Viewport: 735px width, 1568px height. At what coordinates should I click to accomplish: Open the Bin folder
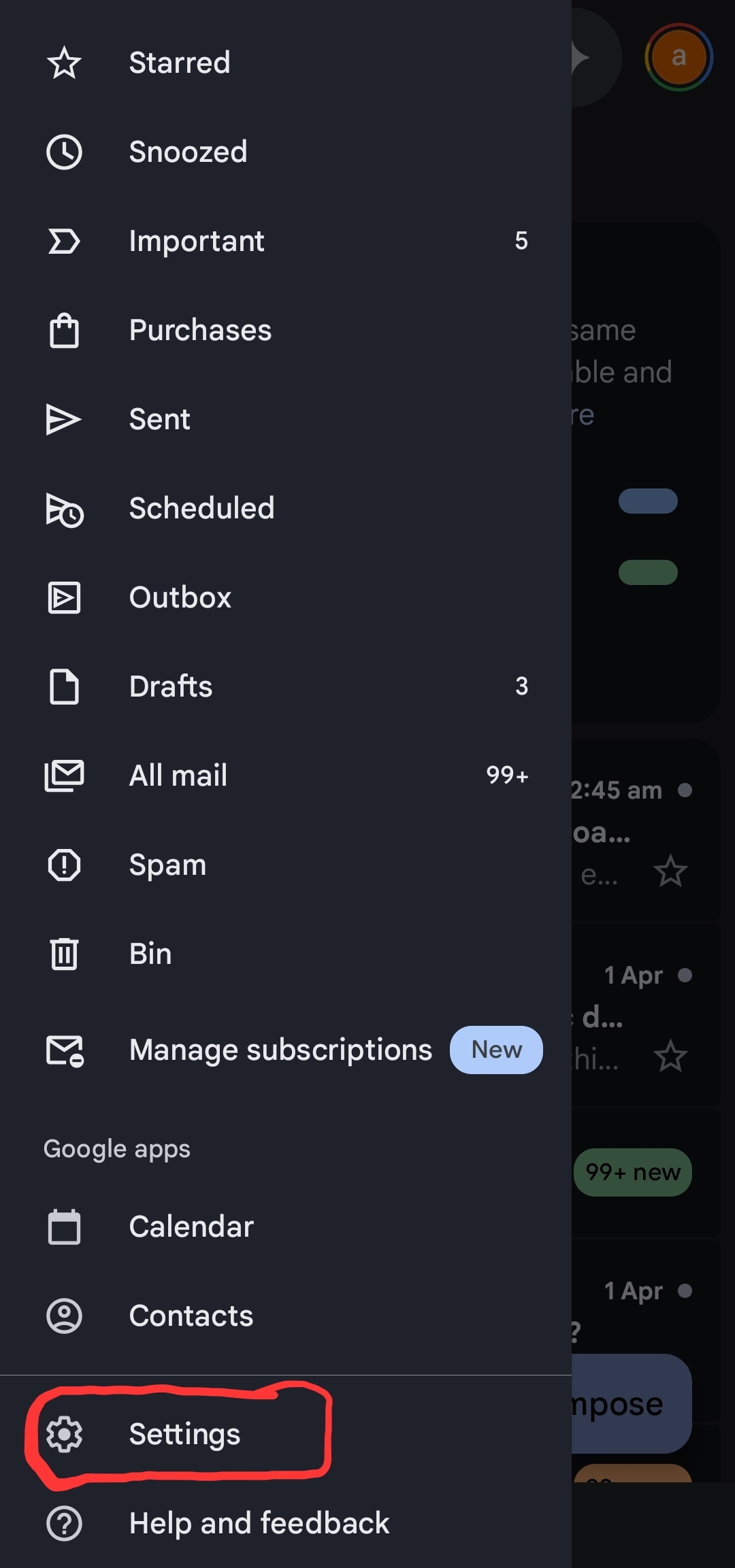(150, 954)
